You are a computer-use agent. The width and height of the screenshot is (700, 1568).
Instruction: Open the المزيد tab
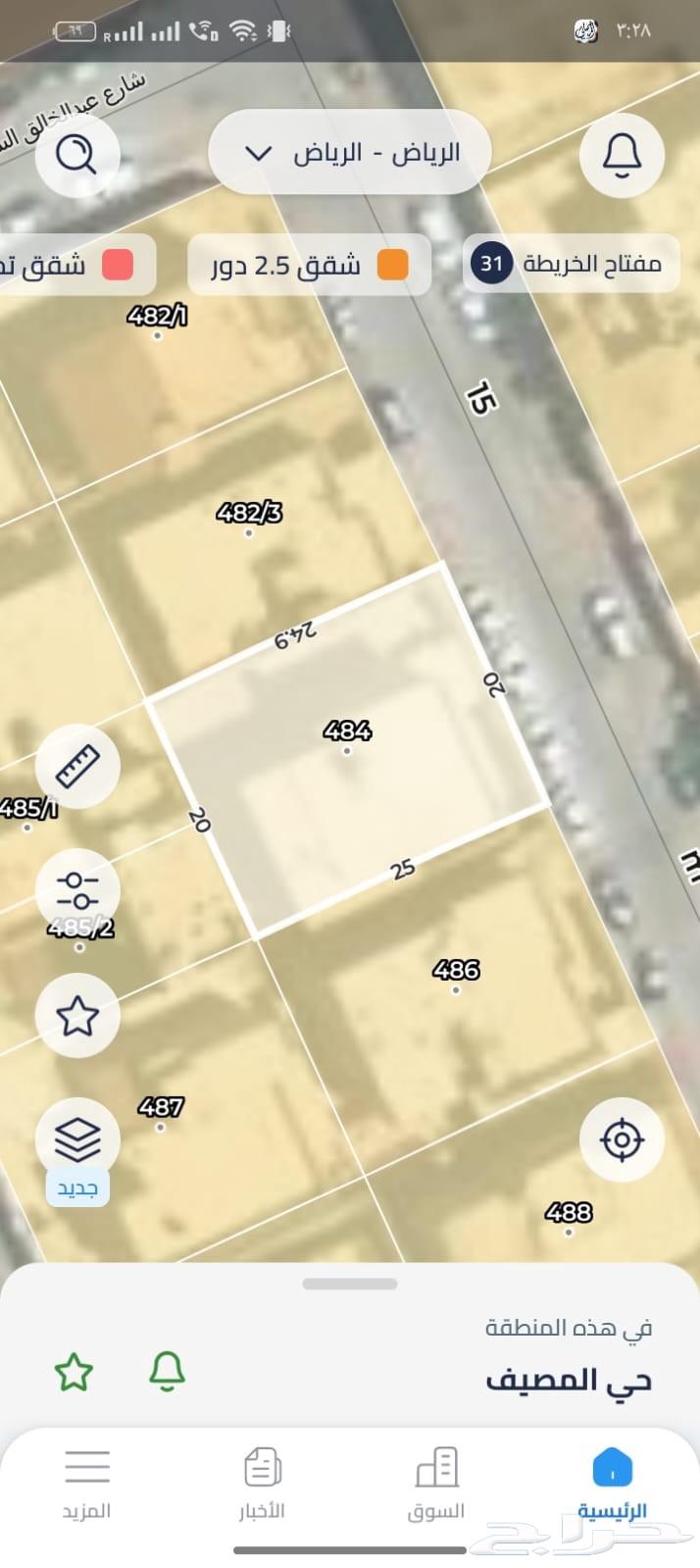(87, 1484)
